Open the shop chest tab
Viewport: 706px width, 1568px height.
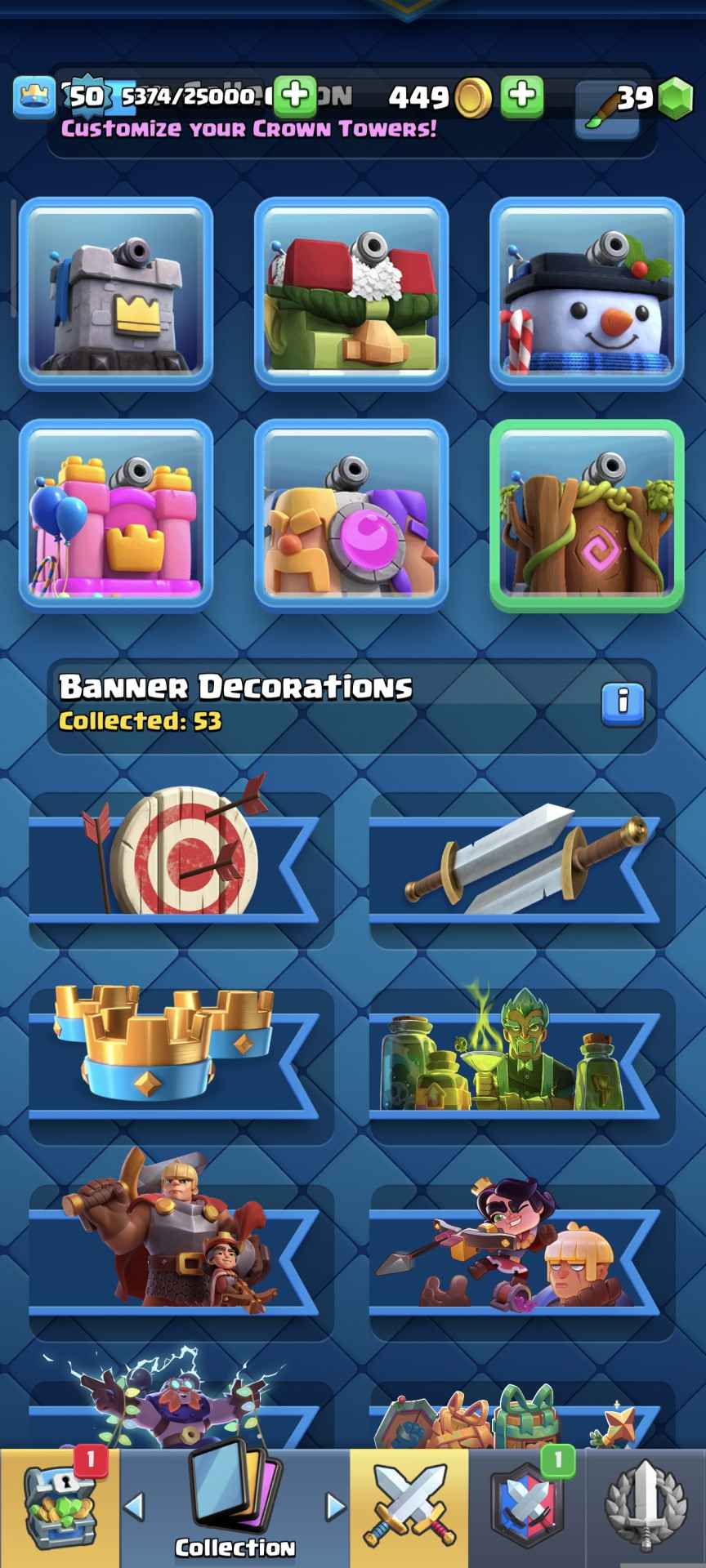click(60, 1508)
